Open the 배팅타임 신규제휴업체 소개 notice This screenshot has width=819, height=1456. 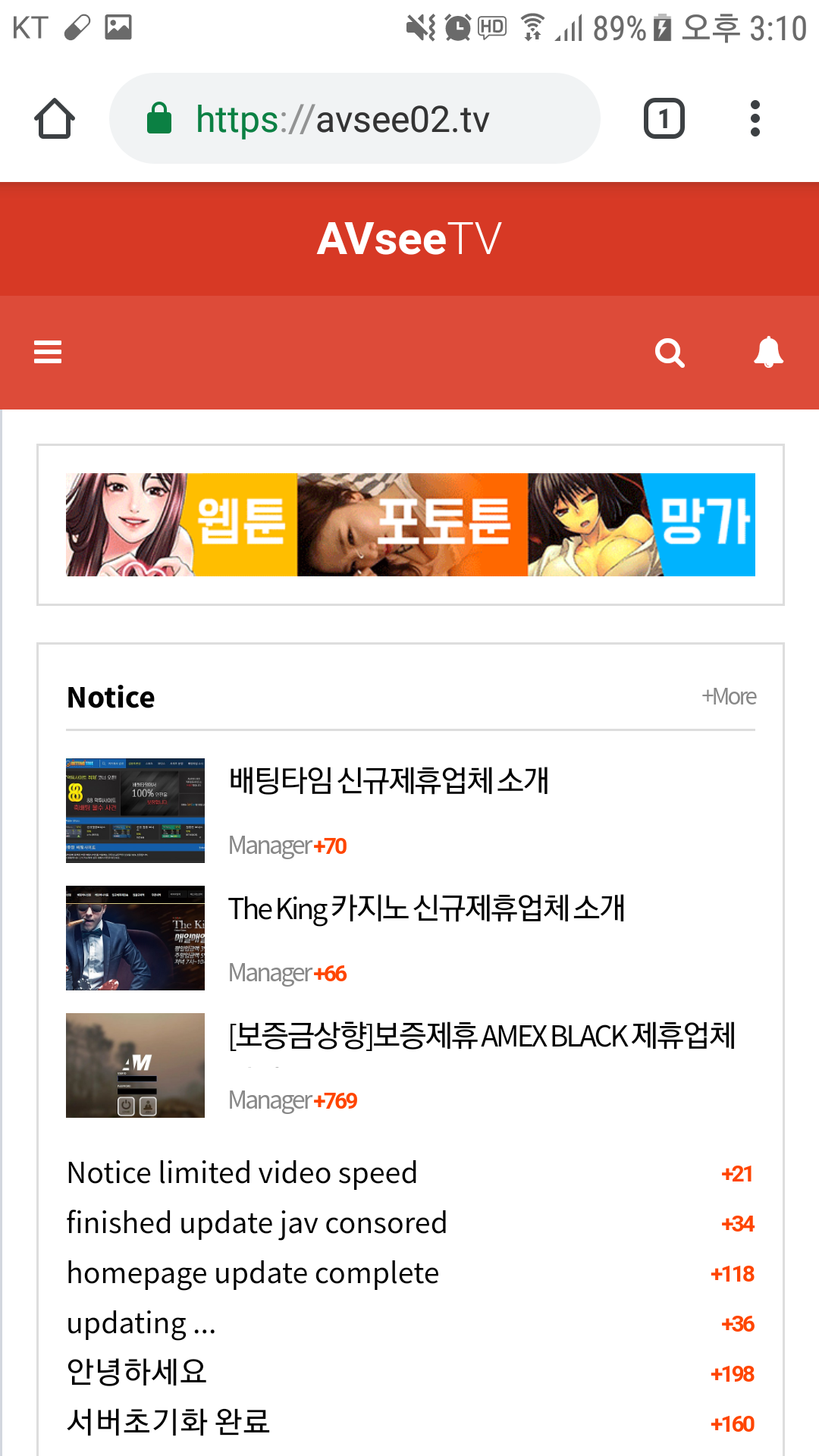coord(389,780)
